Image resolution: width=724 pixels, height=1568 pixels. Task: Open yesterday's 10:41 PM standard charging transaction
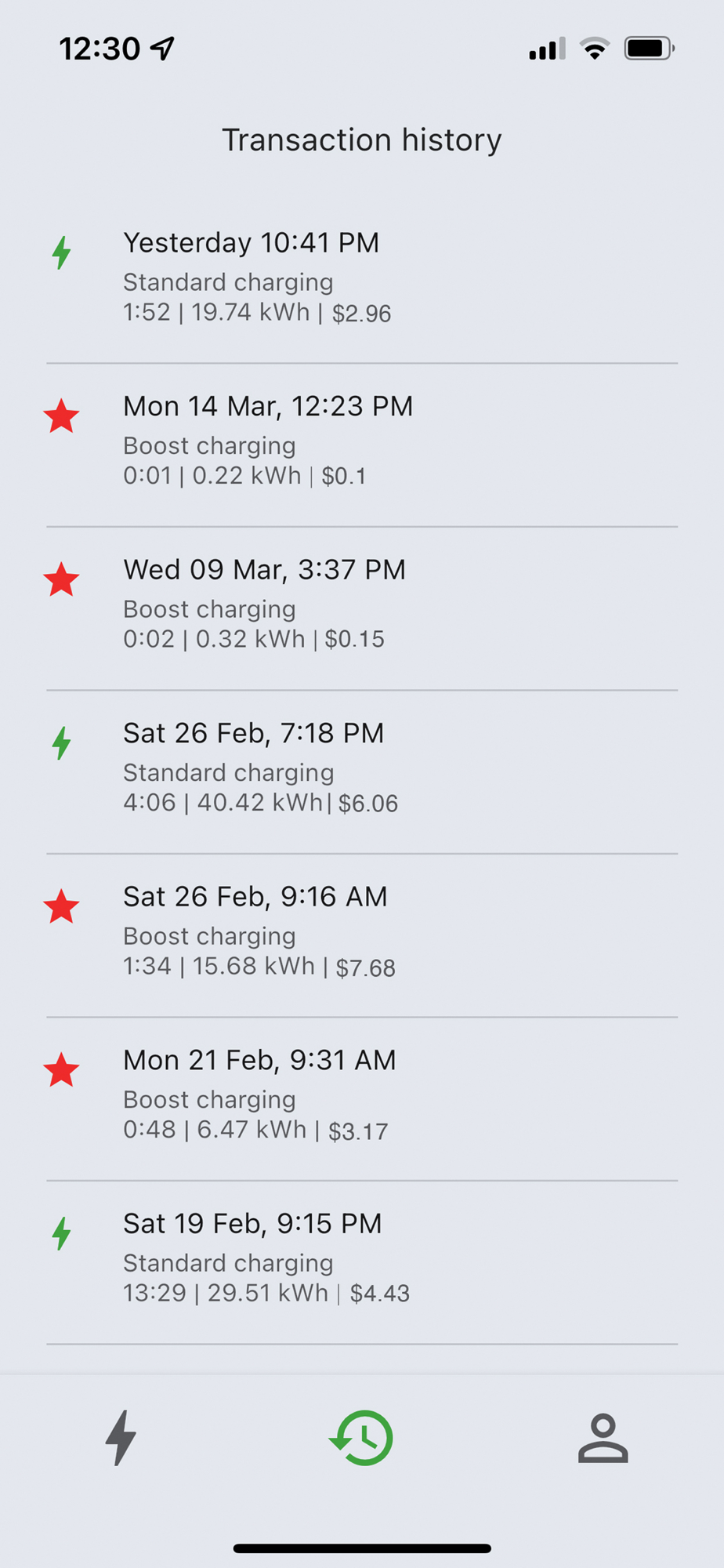click(x=362, y=278)
